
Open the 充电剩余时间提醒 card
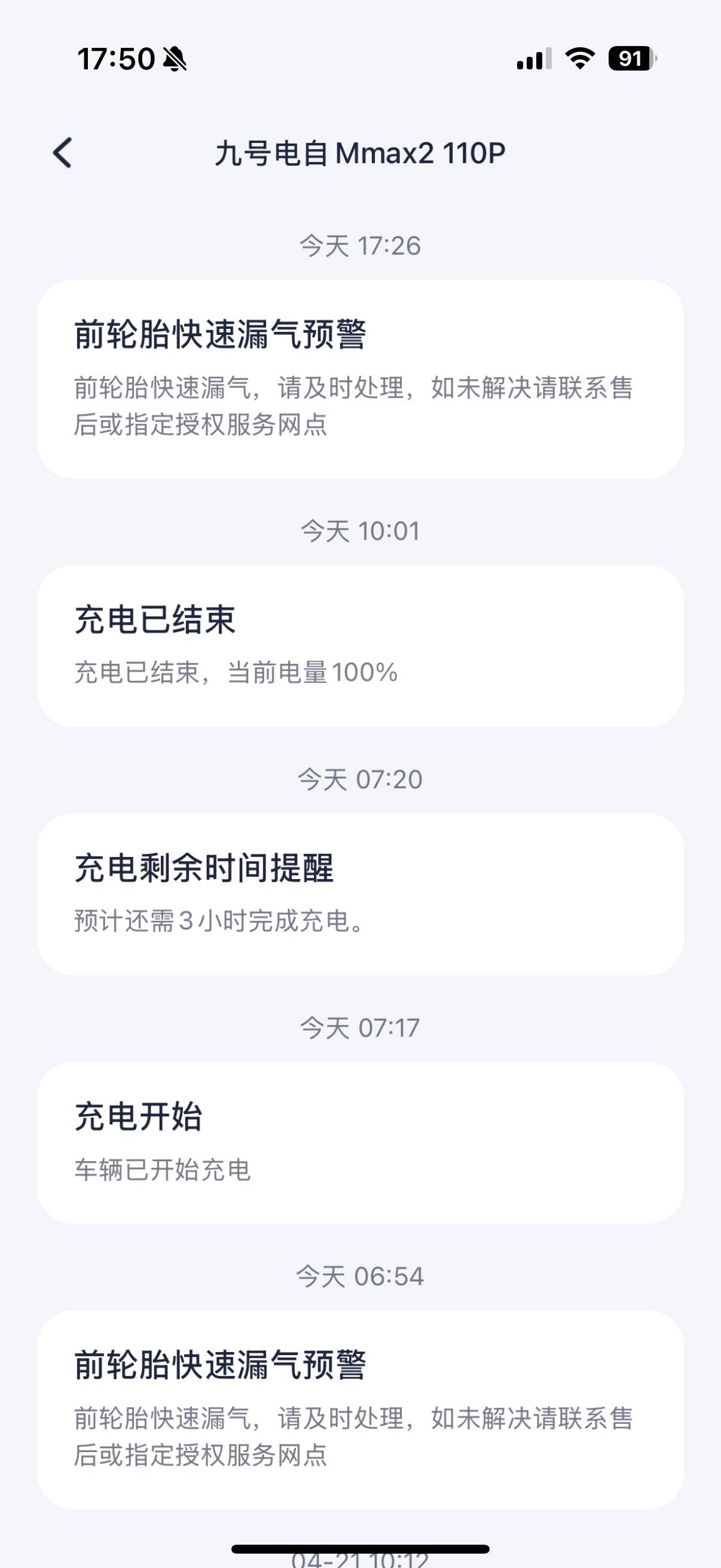point(360,894)
